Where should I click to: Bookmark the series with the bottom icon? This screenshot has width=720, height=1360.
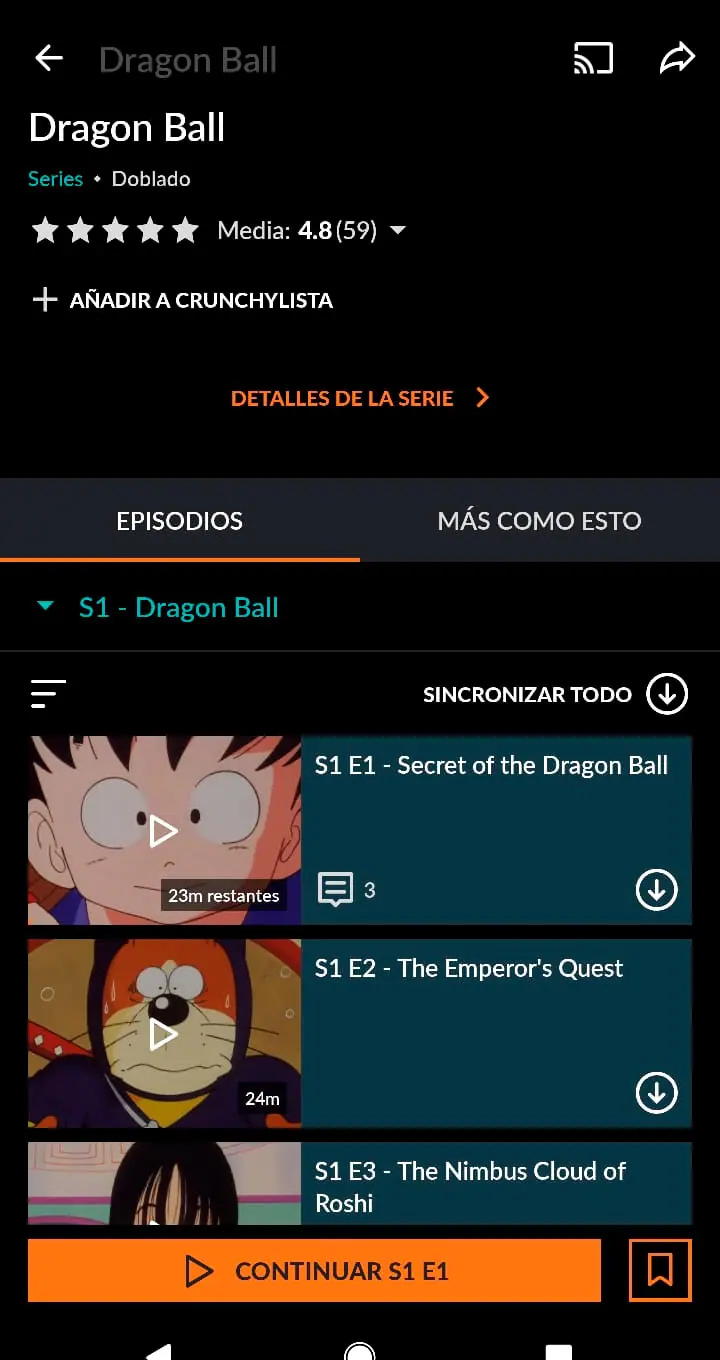[x=660, y=1271]
